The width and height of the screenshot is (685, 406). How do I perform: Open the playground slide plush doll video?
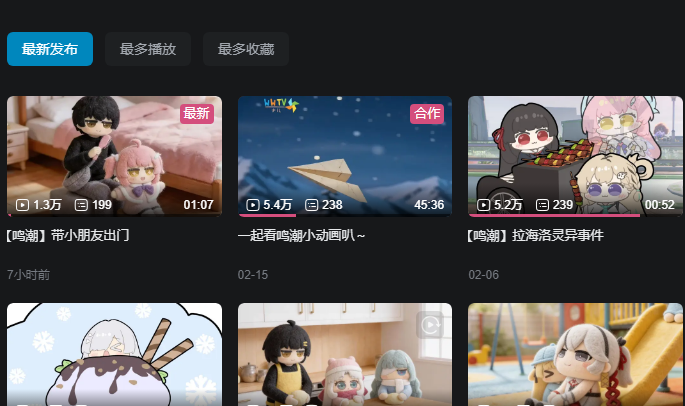pos(575,354)
